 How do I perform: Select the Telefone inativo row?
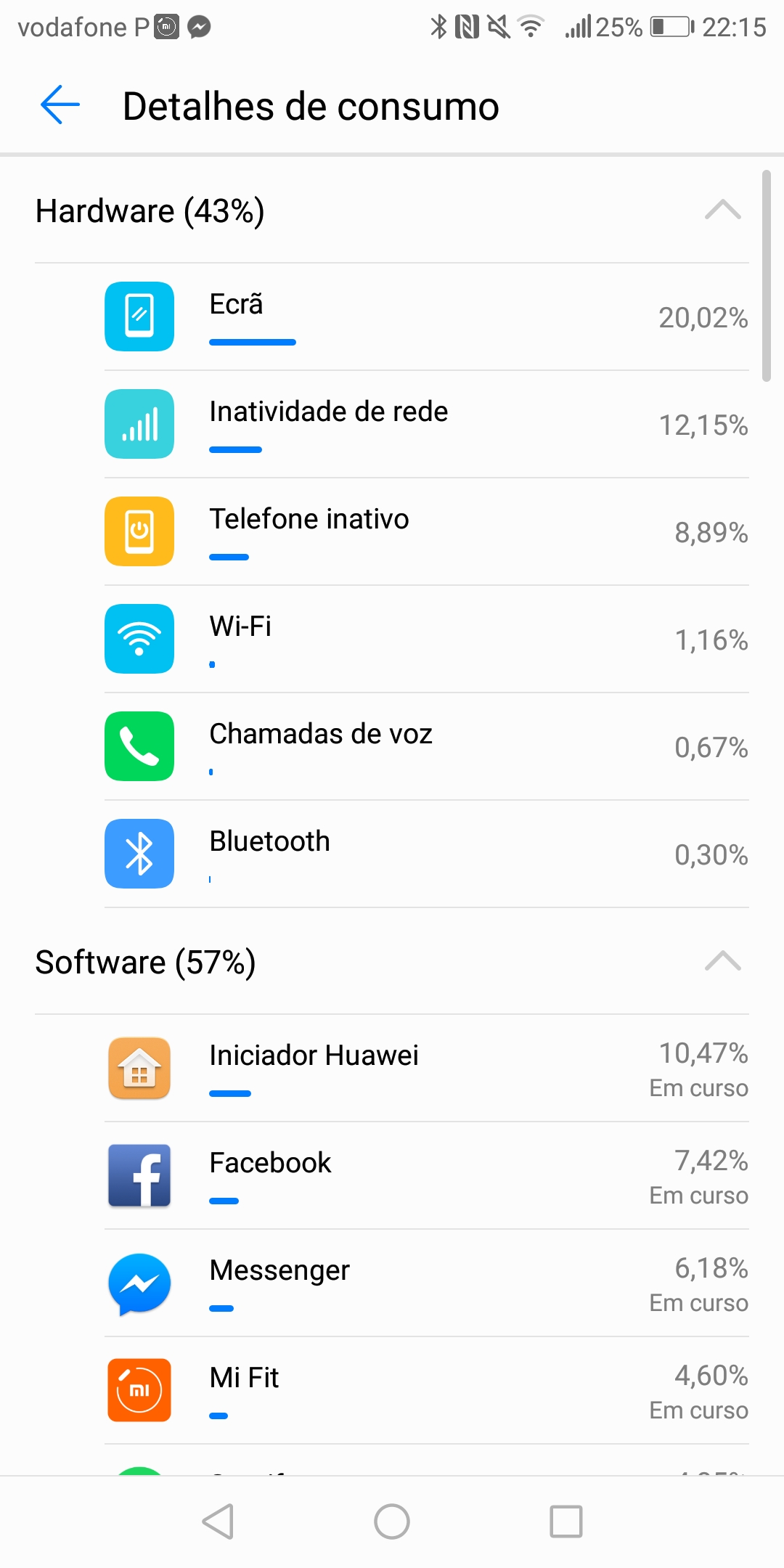(x=427, y=532)
